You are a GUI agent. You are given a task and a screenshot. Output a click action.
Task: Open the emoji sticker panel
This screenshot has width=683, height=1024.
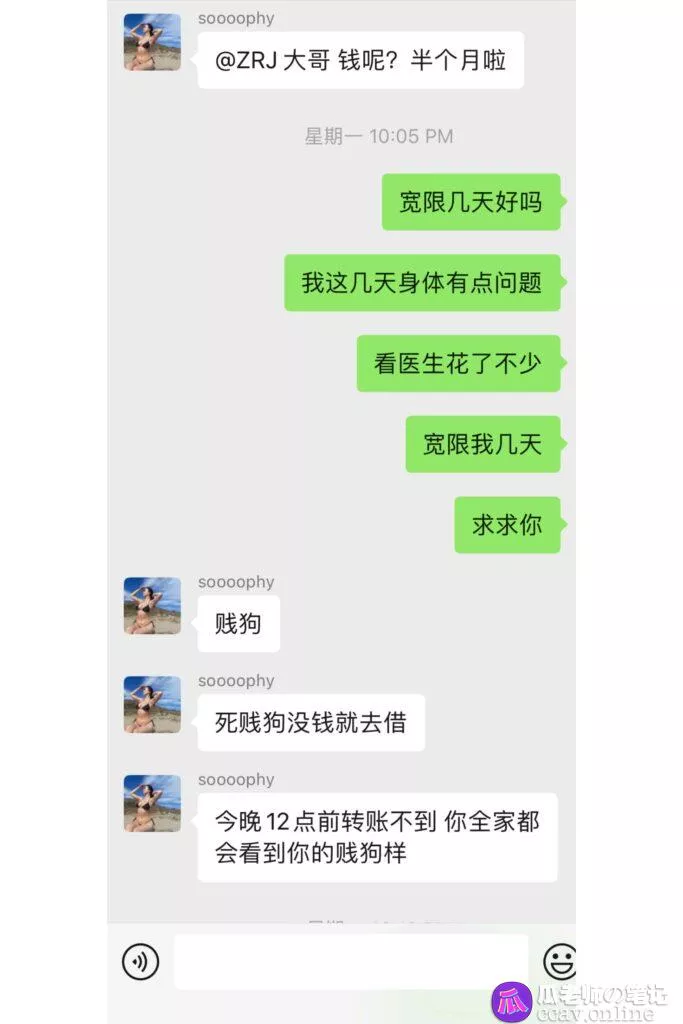[559, 962]
